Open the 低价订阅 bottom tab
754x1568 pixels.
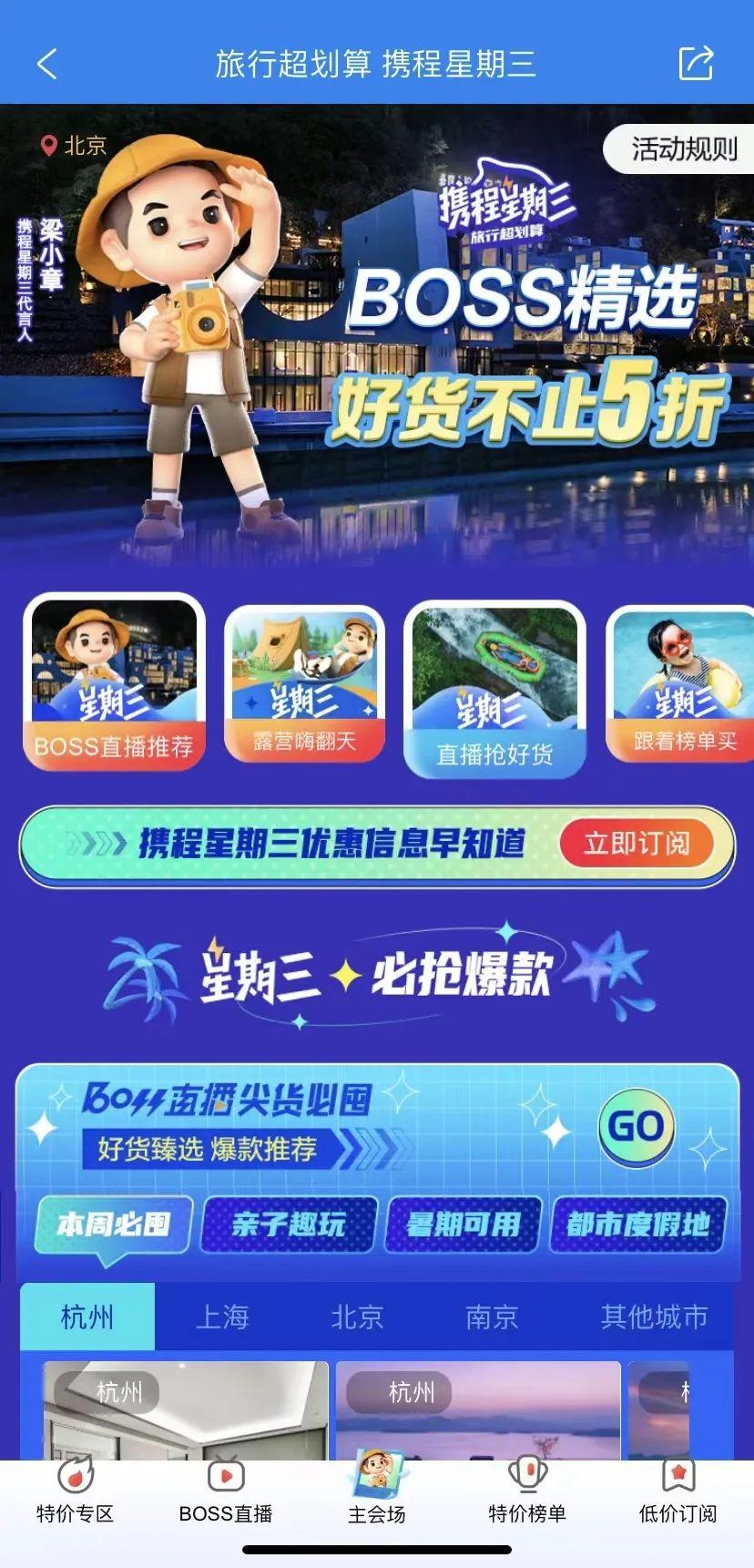coord(678,1492)
